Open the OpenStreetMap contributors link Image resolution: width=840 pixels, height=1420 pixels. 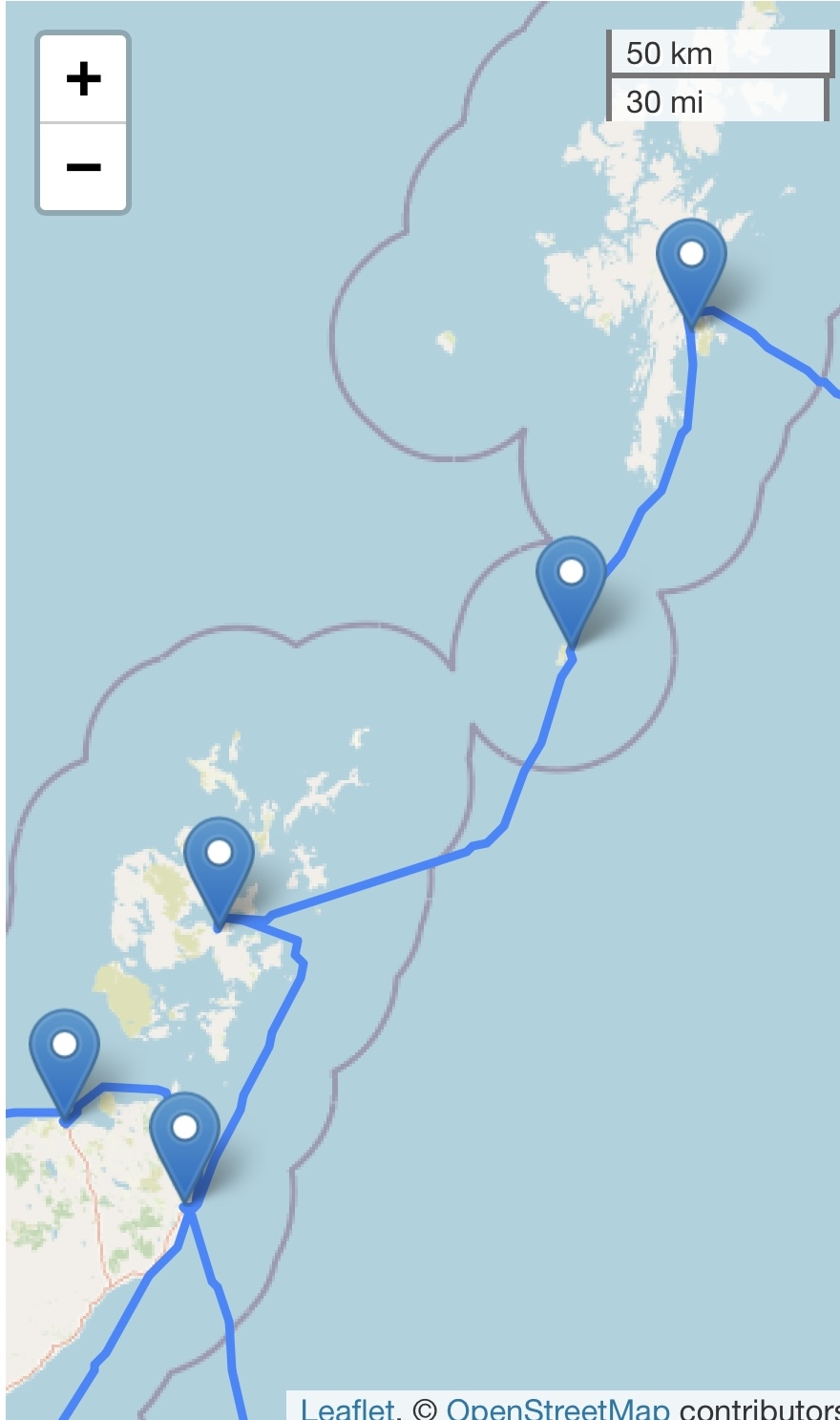pos(557,1408)
